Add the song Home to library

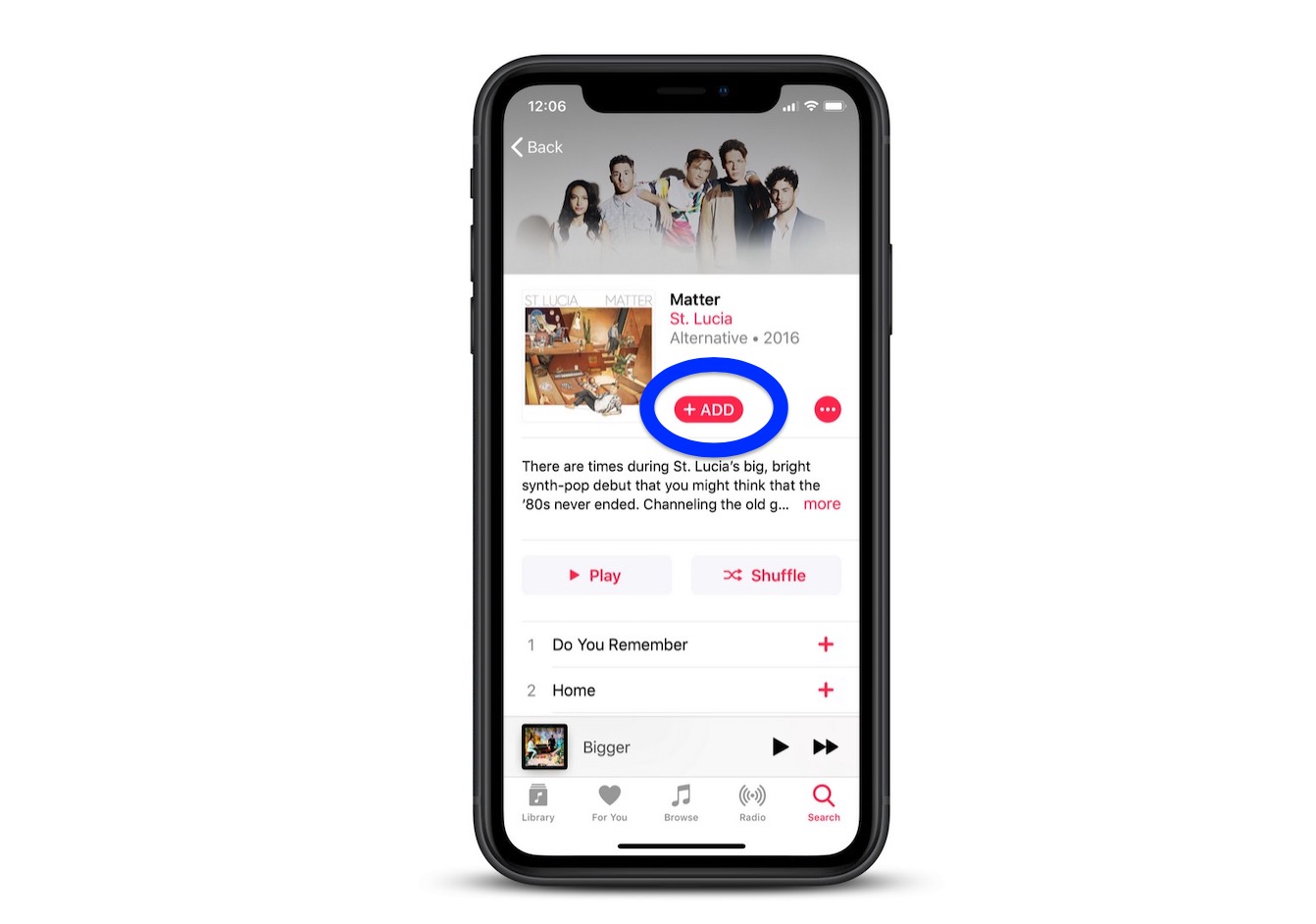pos(826,691)
